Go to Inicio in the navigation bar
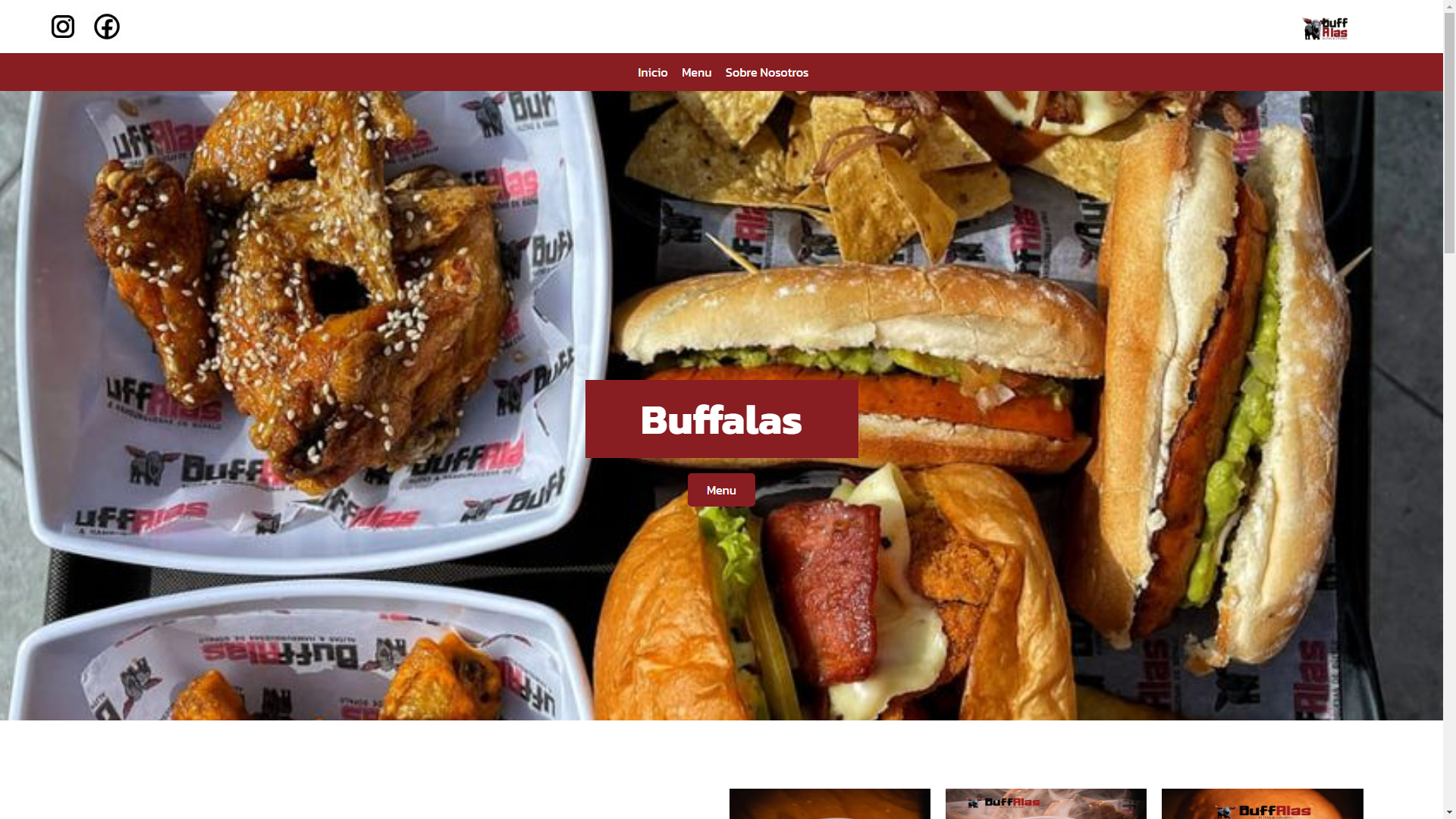Viewport: 1456px width, 819px height. click(x=652, y=72)
